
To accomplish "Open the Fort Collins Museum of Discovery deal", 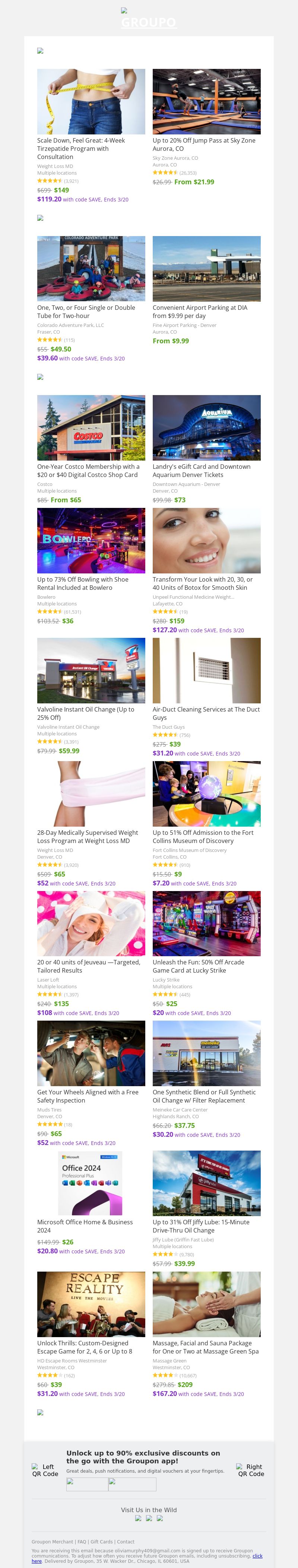I will (206, 794).
